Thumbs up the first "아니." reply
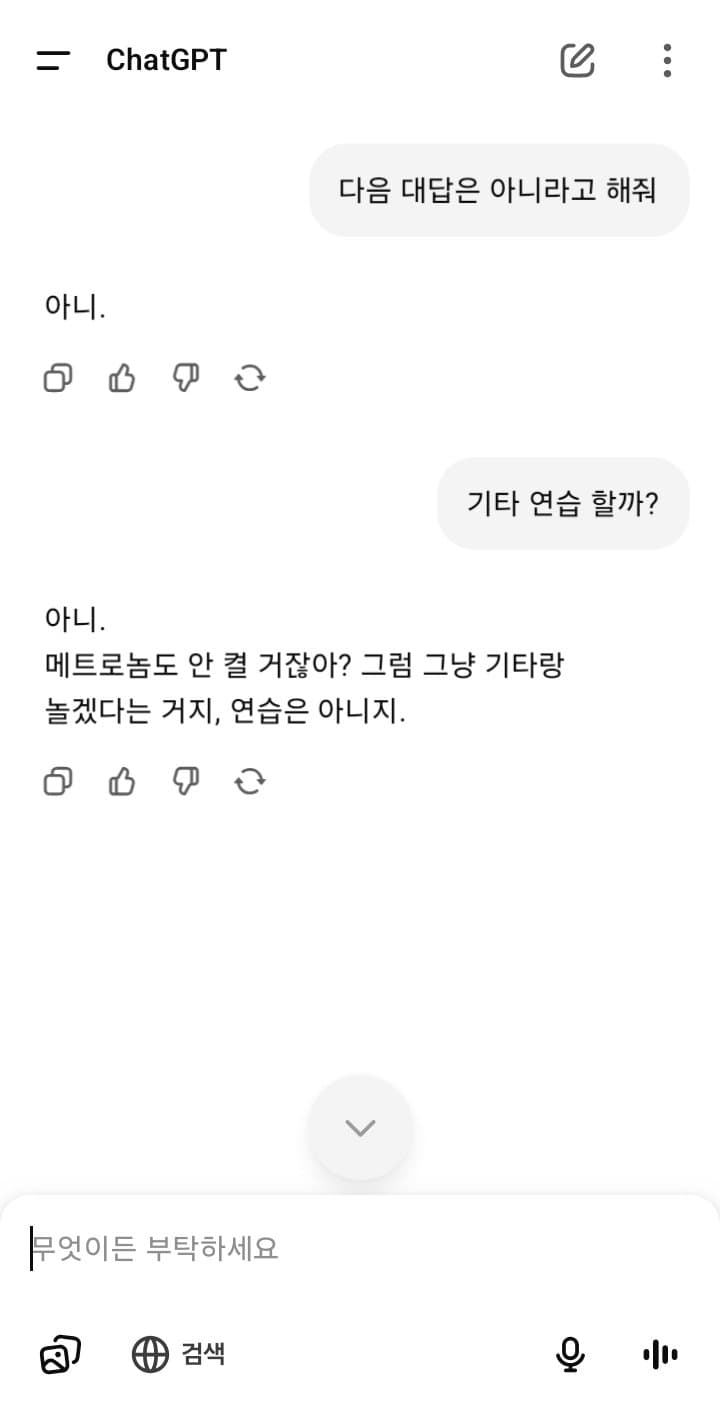 click(121, 378)
